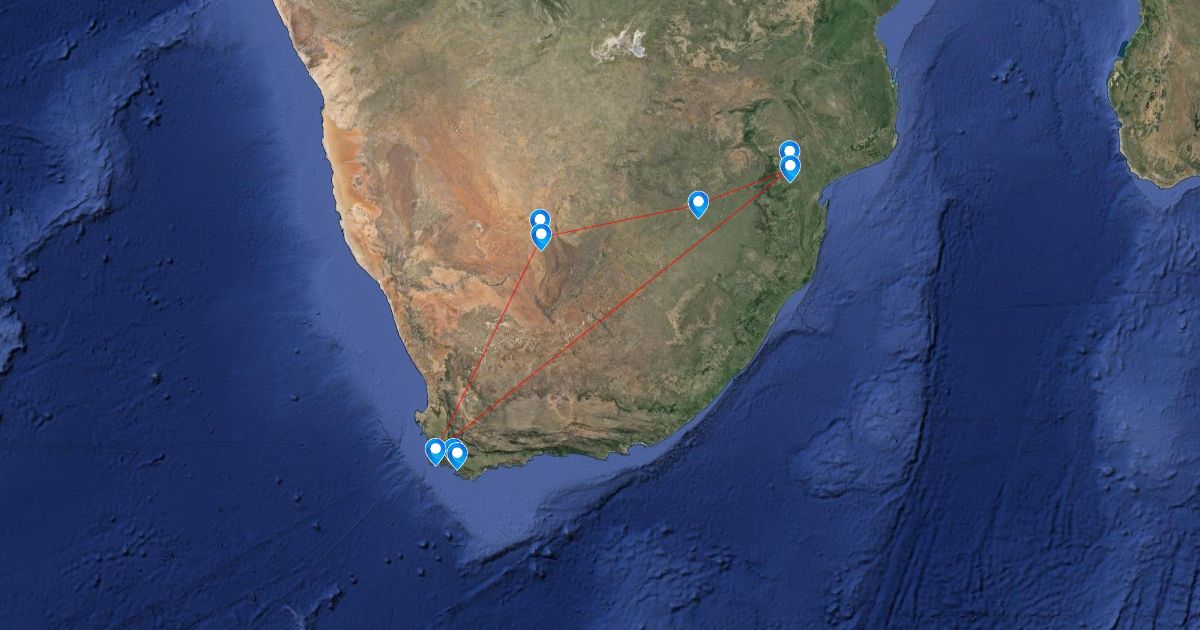Select the westernmost marker on the Cape coast
Image resolution: width=1200 pixels, height=630 pixels.
[435, 451]
